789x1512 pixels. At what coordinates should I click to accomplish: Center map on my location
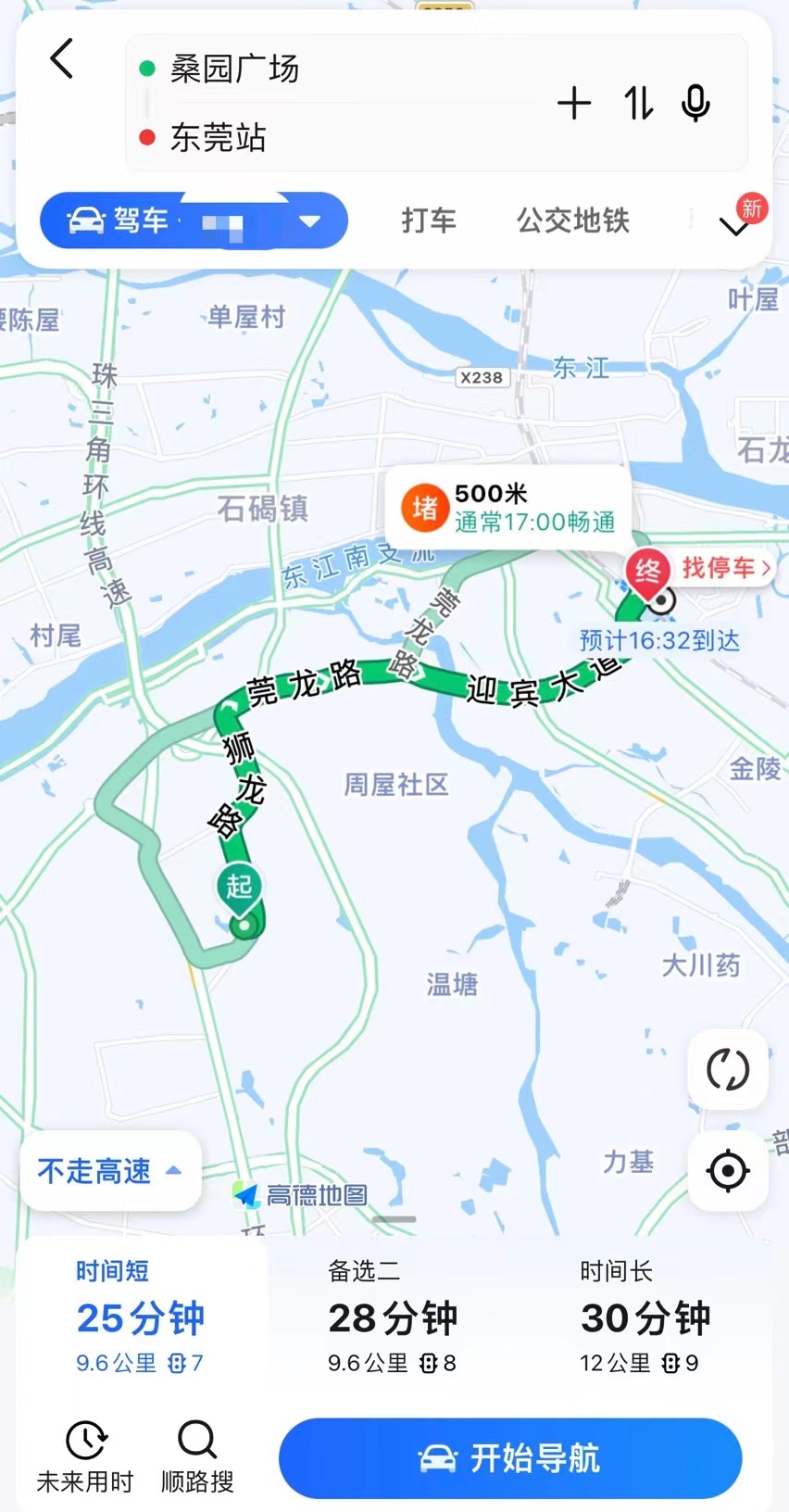[x=728, y=1171]
